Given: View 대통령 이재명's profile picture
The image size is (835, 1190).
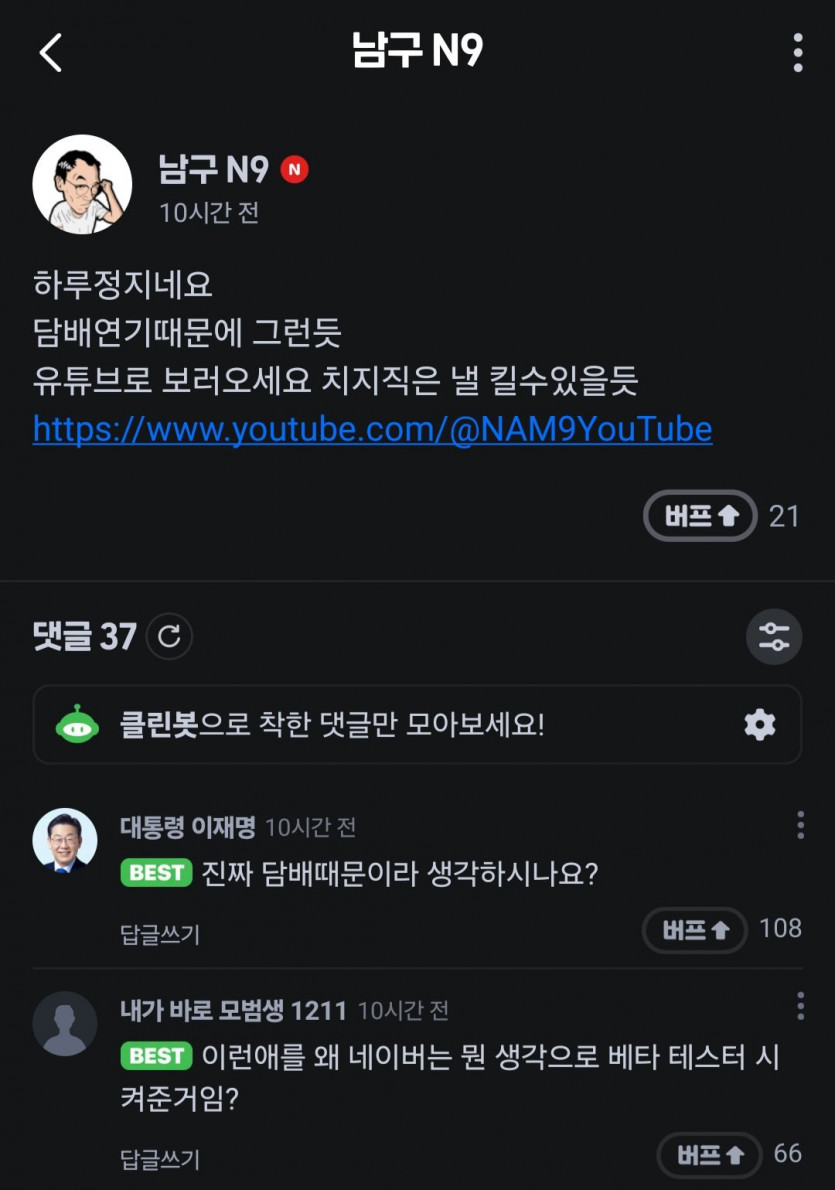Looking at the screenshot, I should point(65,840).
